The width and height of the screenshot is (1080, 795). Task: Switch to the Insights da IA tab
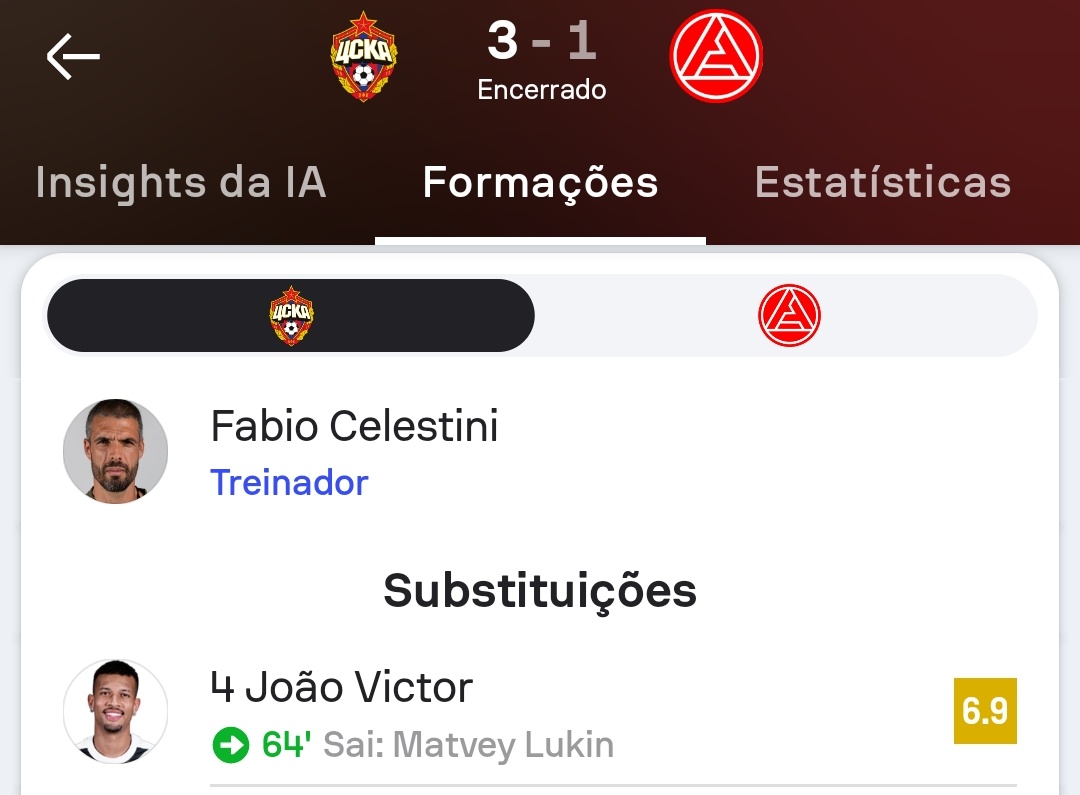click(181, 183)
